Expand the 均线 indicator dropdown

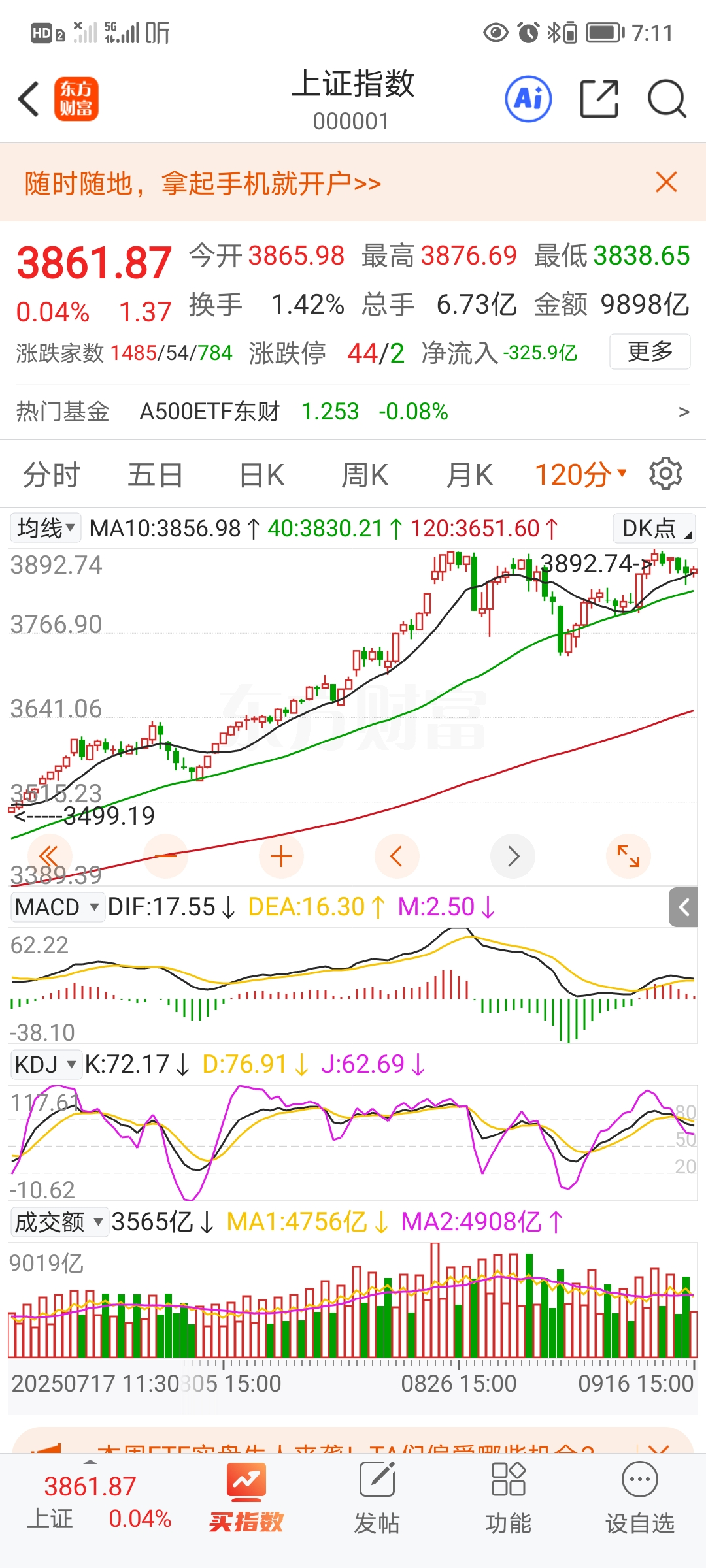(x=46, y=528)
